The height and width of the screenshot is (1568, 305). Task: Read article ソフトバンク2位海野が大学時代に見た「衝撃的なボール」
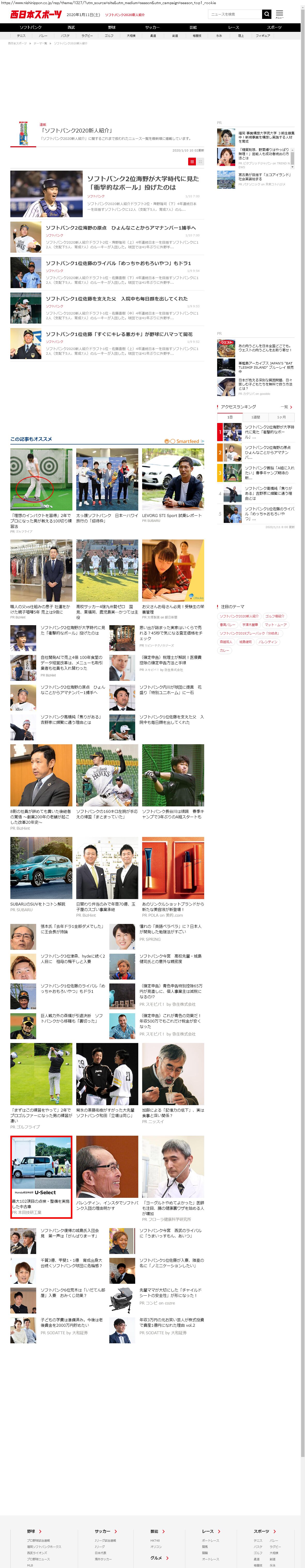click(142, 183)
